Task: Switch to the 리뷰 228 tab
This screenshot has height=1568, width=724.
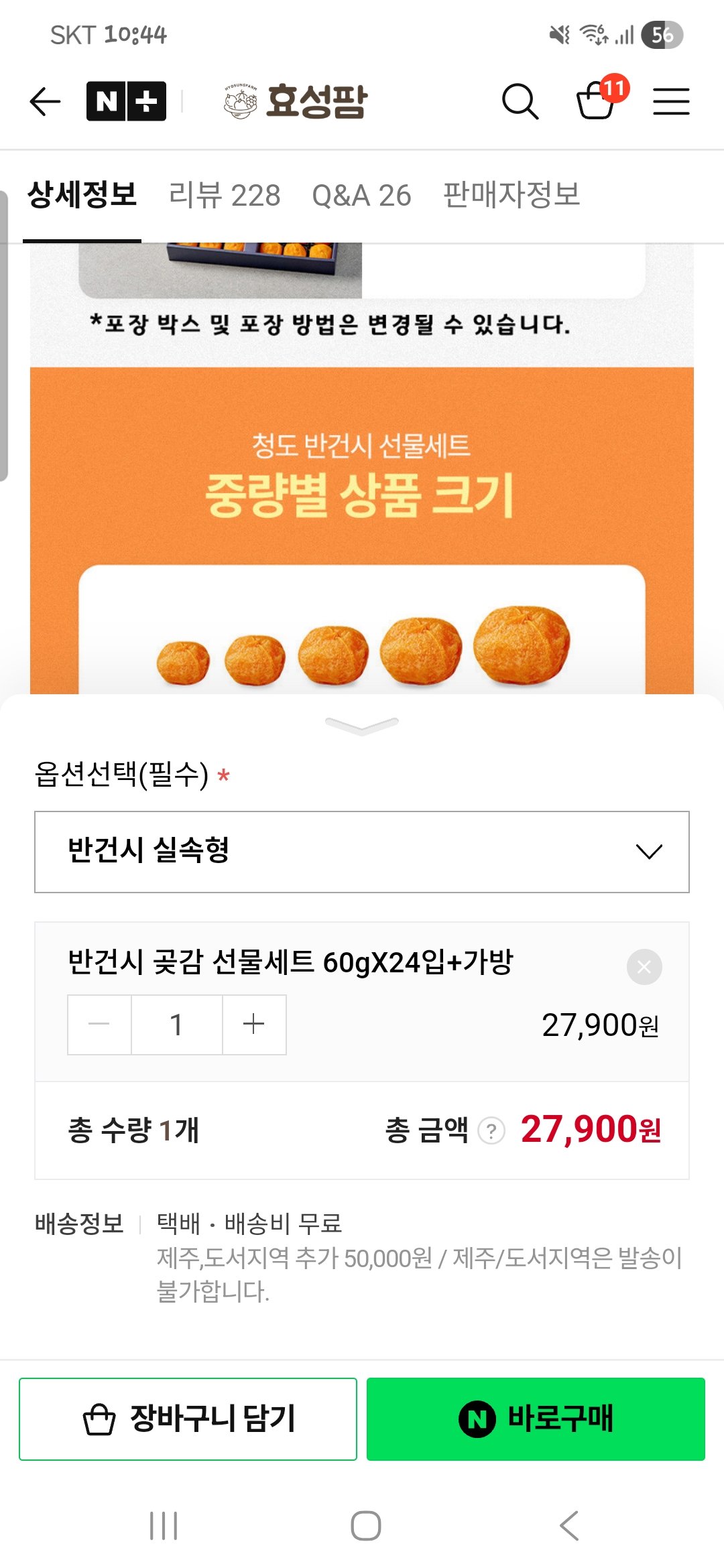Action: (225, 196)
